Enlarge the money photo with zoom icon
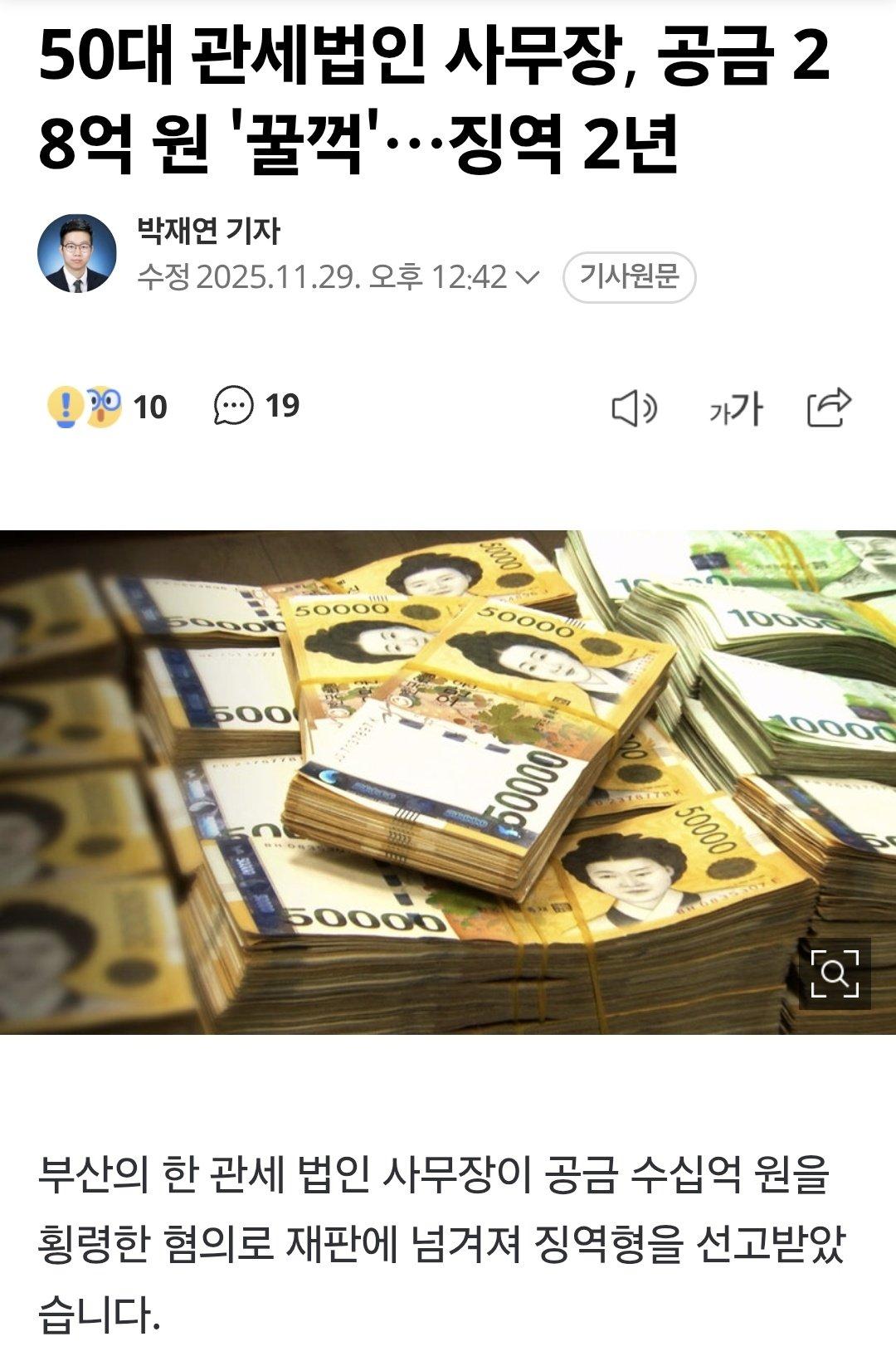Viewport: 896px width, 1361px height. (834, 973)
